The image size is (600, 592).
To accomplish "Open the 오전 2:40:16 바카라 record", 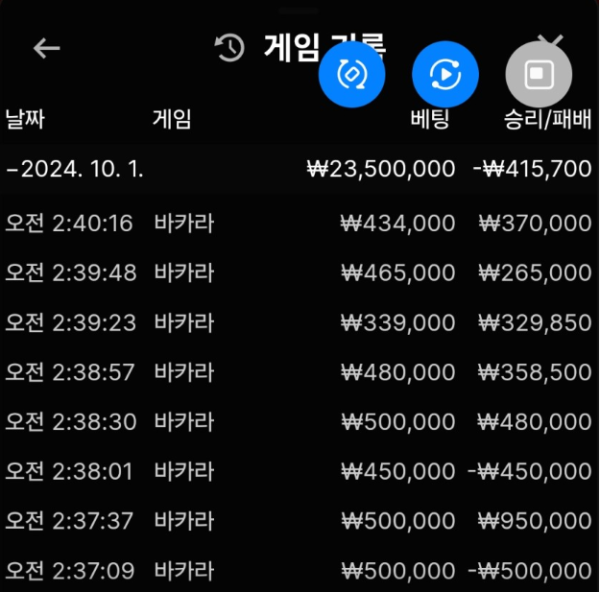I will [299, 223].
